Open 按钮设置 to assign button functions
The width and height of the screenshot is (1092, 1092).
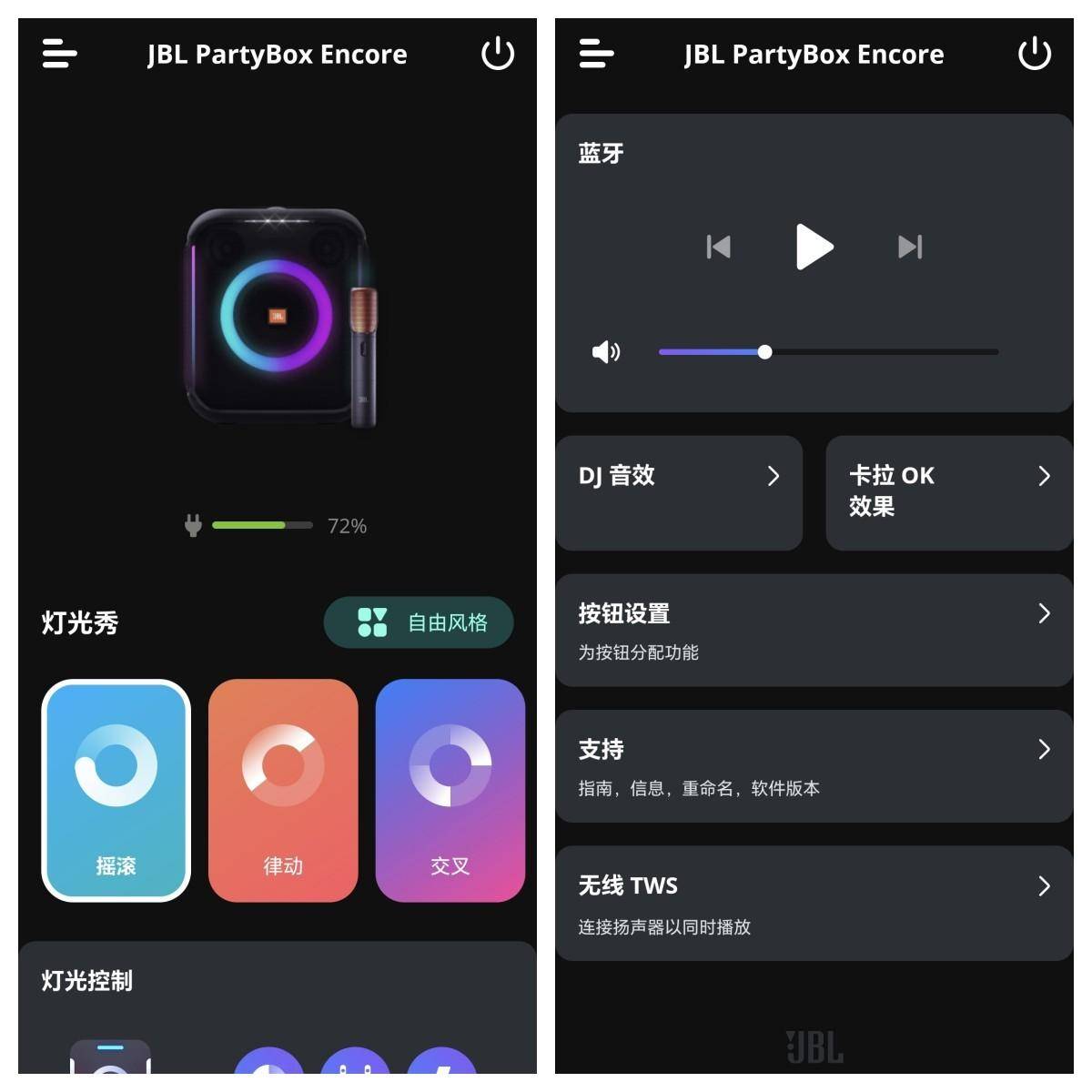[814, 630]
